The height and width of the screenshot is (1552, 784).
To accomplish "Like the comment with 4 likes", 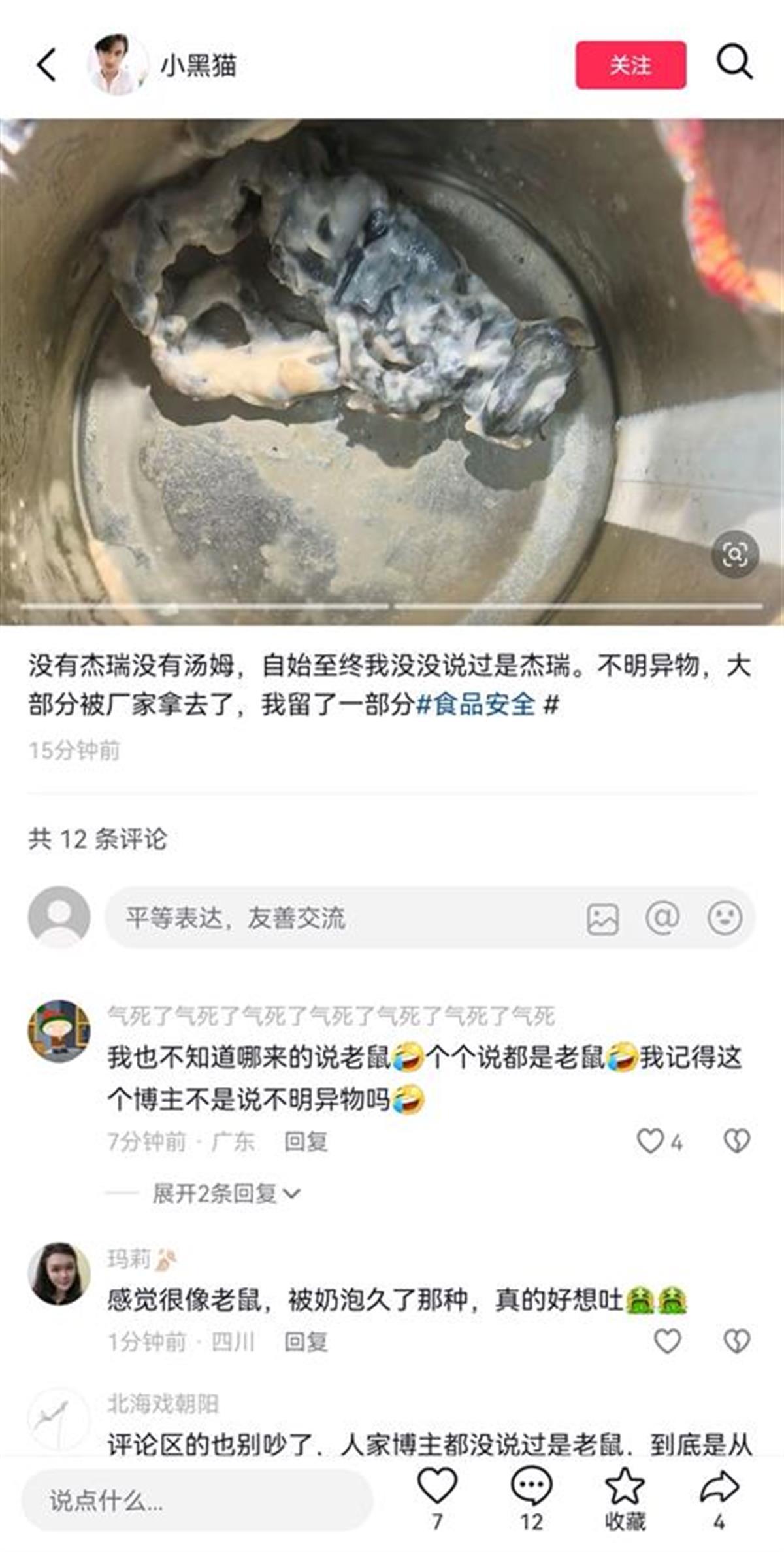I will 651,1141.
